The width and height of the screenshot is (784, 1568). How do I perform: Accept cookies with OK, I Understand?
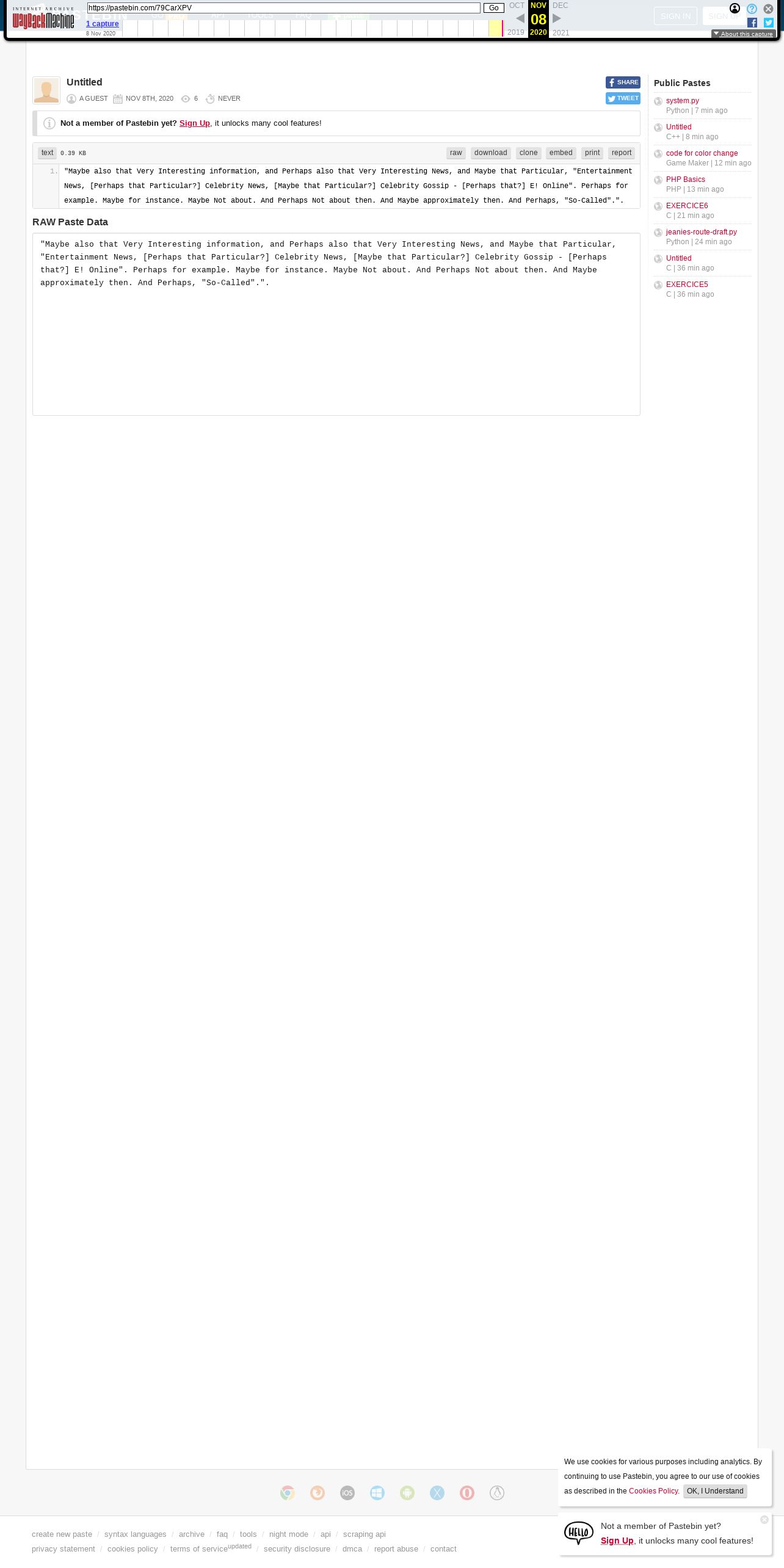tap(715, 1491)
